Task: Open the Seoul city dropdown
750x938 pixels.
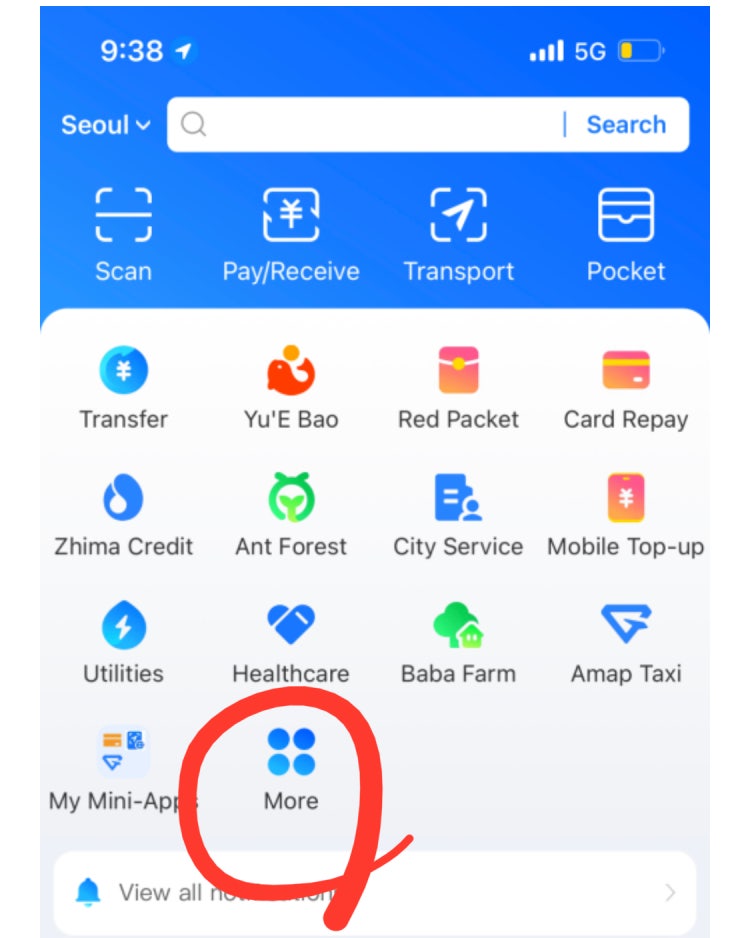Action: tap(105, 125)
